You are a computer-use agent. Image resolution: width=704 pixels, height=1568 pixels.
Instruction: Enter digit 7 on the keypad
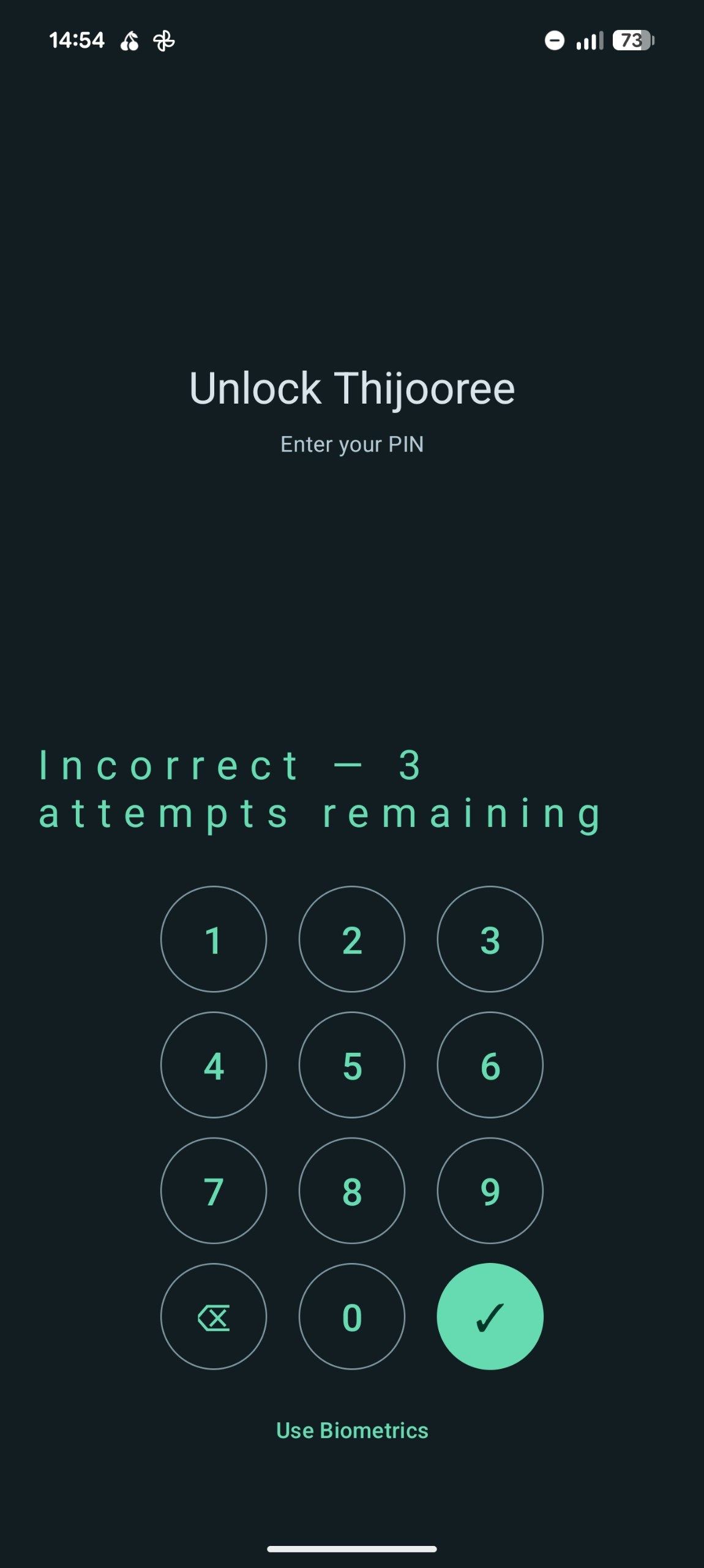pyautogui.click(x=214, y=1191)
